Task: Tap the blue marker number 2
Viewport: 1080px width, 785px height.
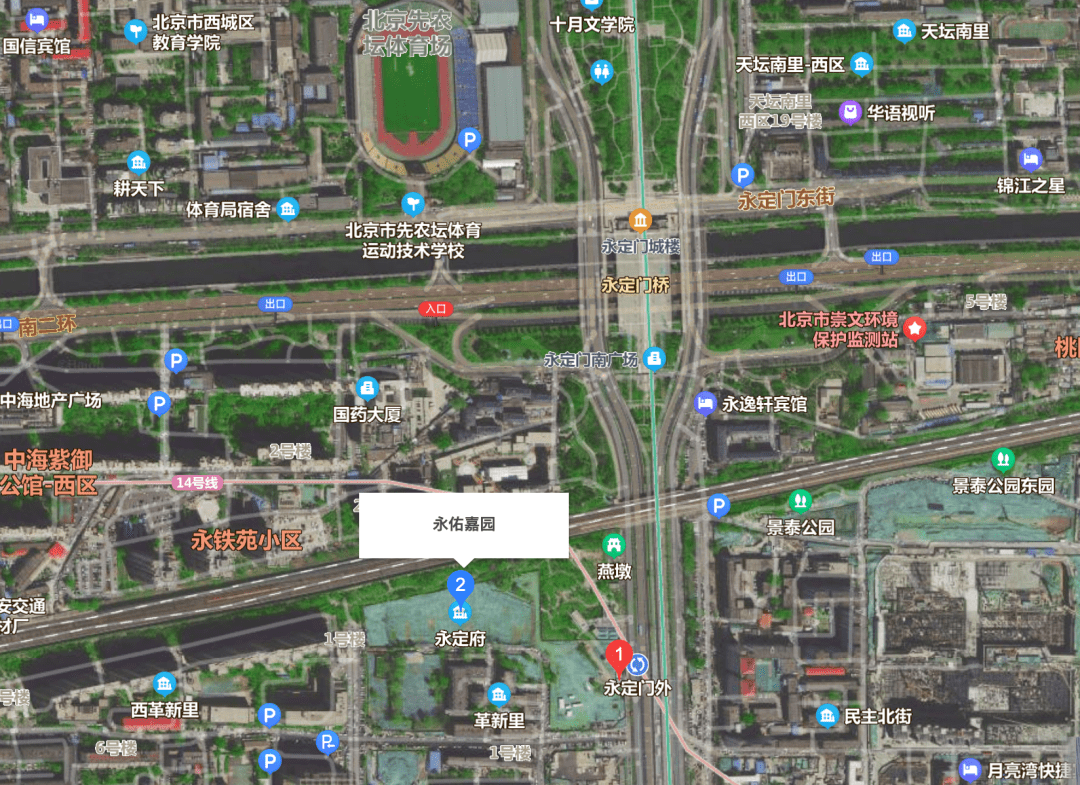Action: [460, 584]
